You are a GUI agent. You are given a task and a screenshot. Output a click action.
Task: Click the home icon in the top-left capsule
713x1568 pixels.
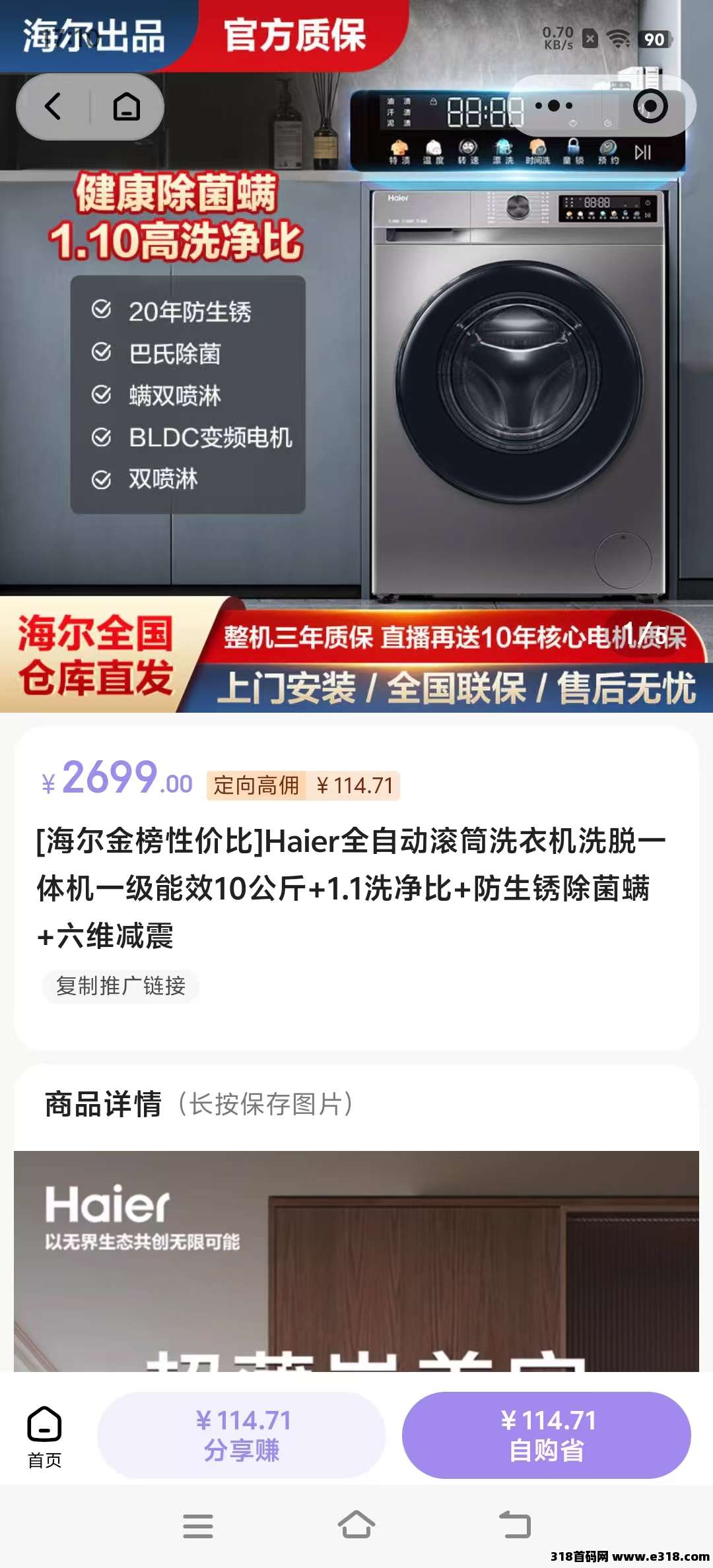coord(127,108)
